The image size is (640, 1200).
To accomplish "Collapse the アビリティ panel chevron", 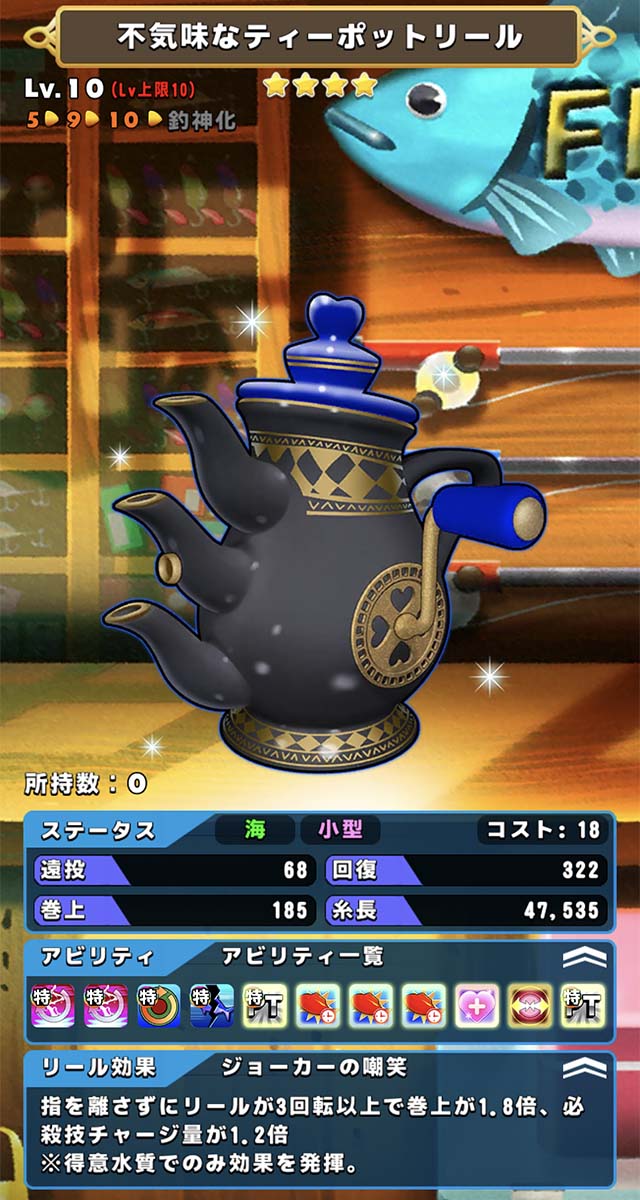I will pyautogui.click(x=585, y=958).
